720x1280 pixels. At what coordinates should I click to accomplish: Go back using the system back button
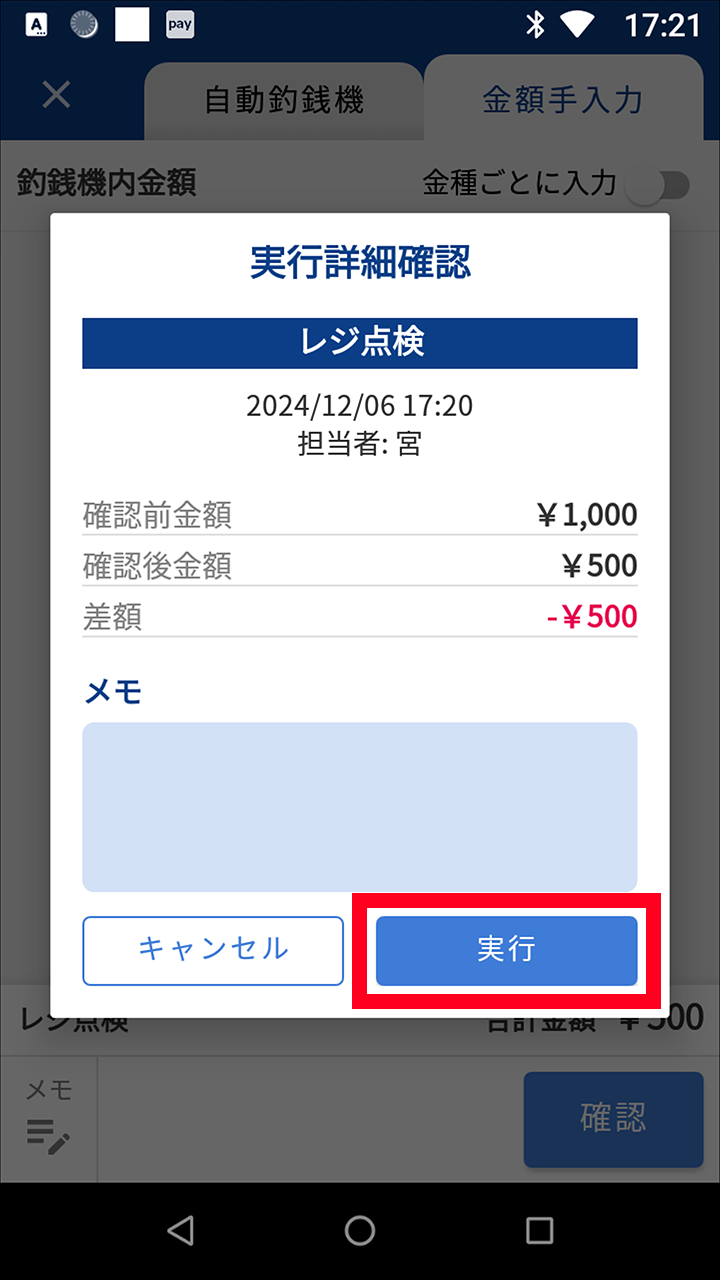[x=180, y=1230]
